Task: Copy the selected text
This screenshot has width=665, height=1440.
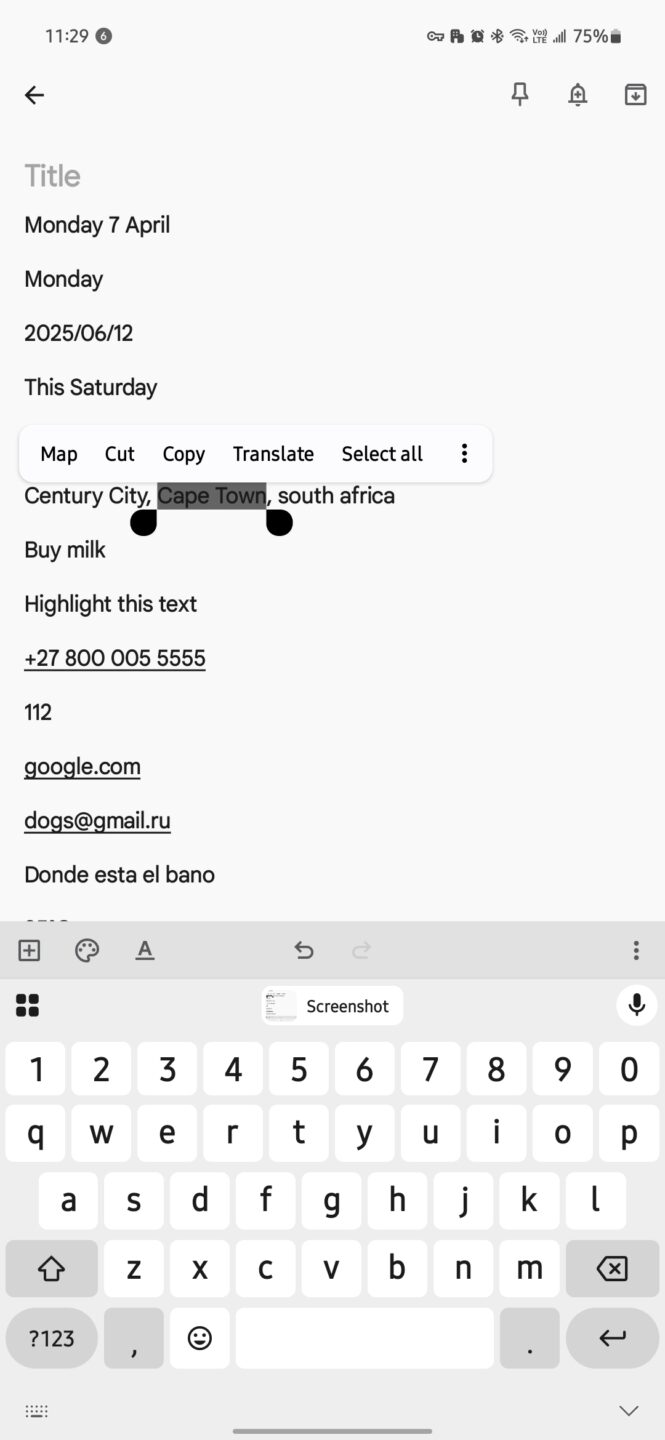Action: pyautogui.click(x=184, y=454)
